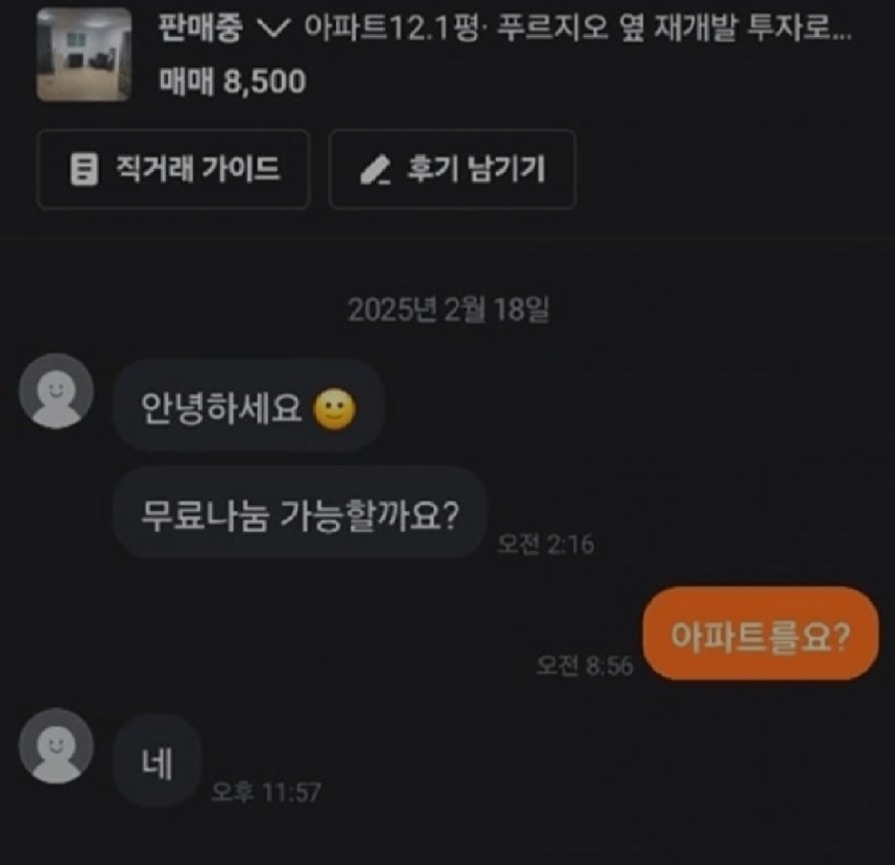Tap the 직거래 가이드 button

pos(173,169)
